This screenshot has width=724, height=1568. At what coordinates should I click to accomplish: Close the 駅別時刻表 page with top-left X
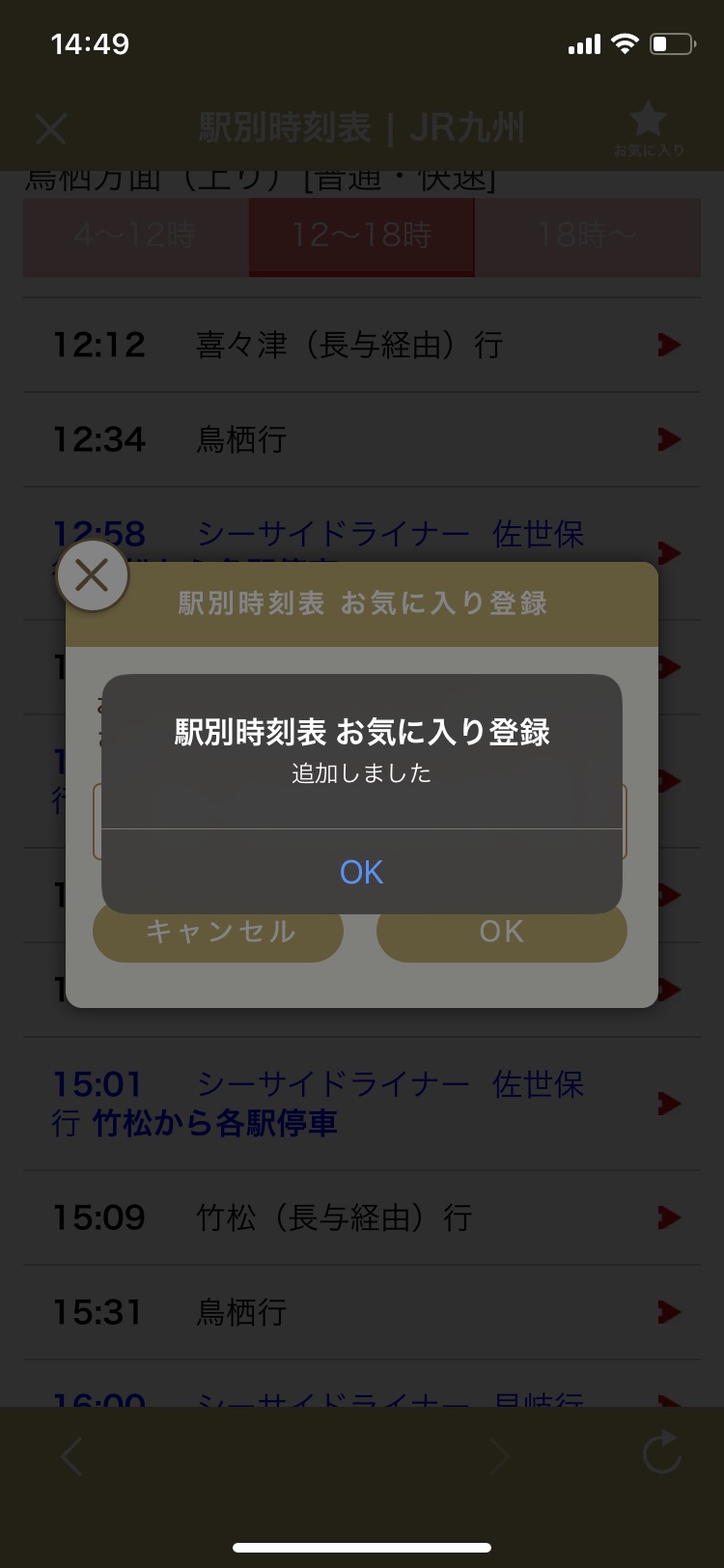[x=51, y=128]
